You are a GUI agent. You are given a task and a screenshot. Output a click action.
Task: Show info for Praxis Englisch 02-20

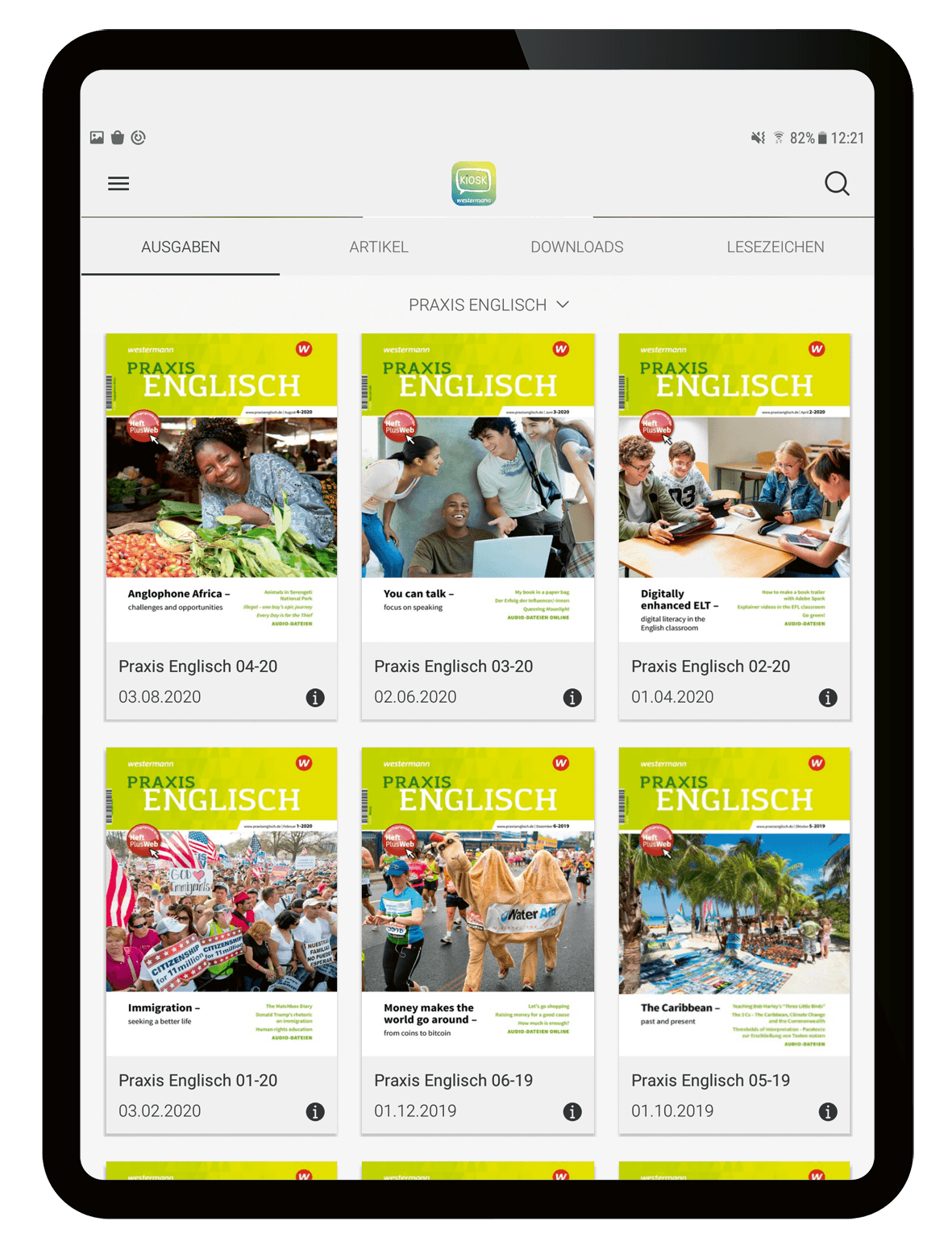coord(828,698)
